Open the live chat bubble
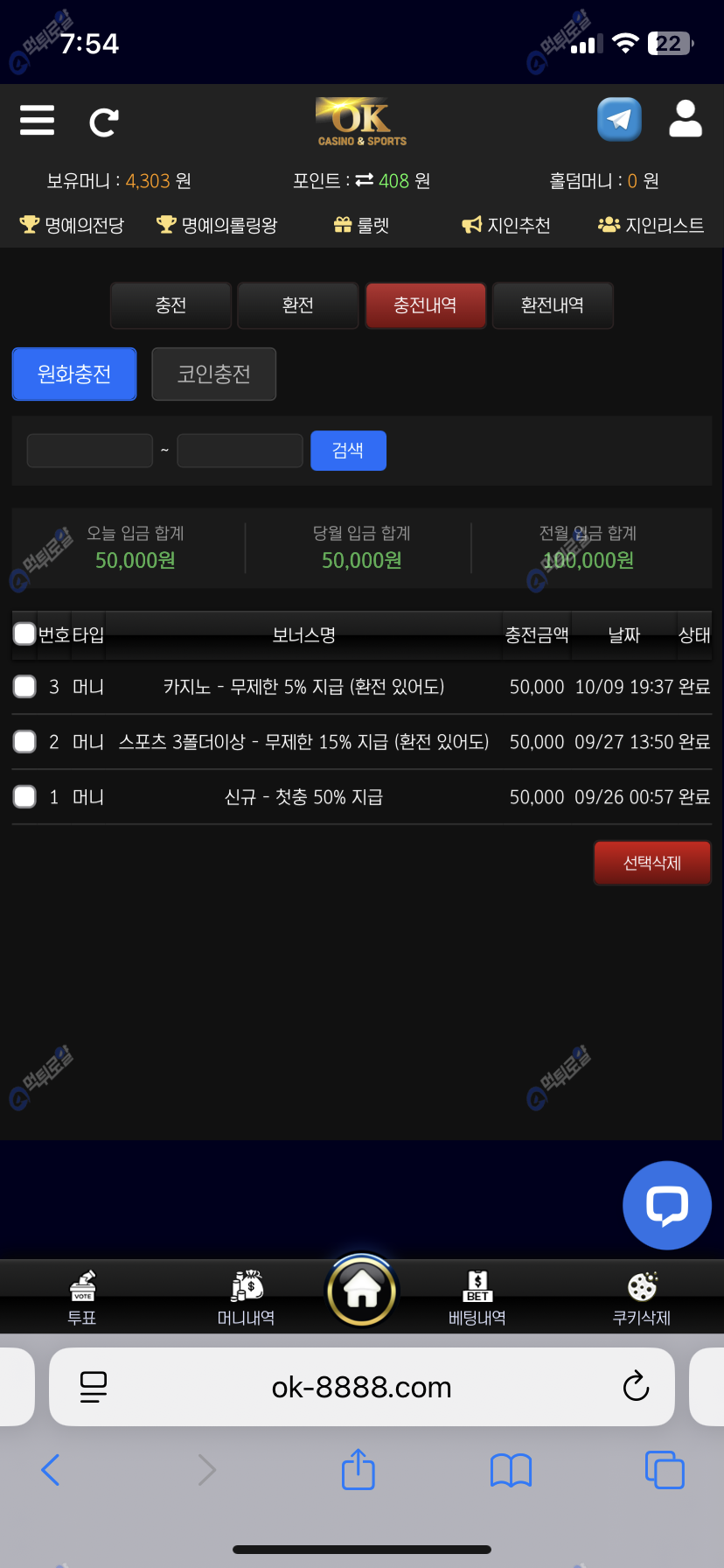Screen dimensions: 724x1568 pyautogui.click(x=666, y=1205)
